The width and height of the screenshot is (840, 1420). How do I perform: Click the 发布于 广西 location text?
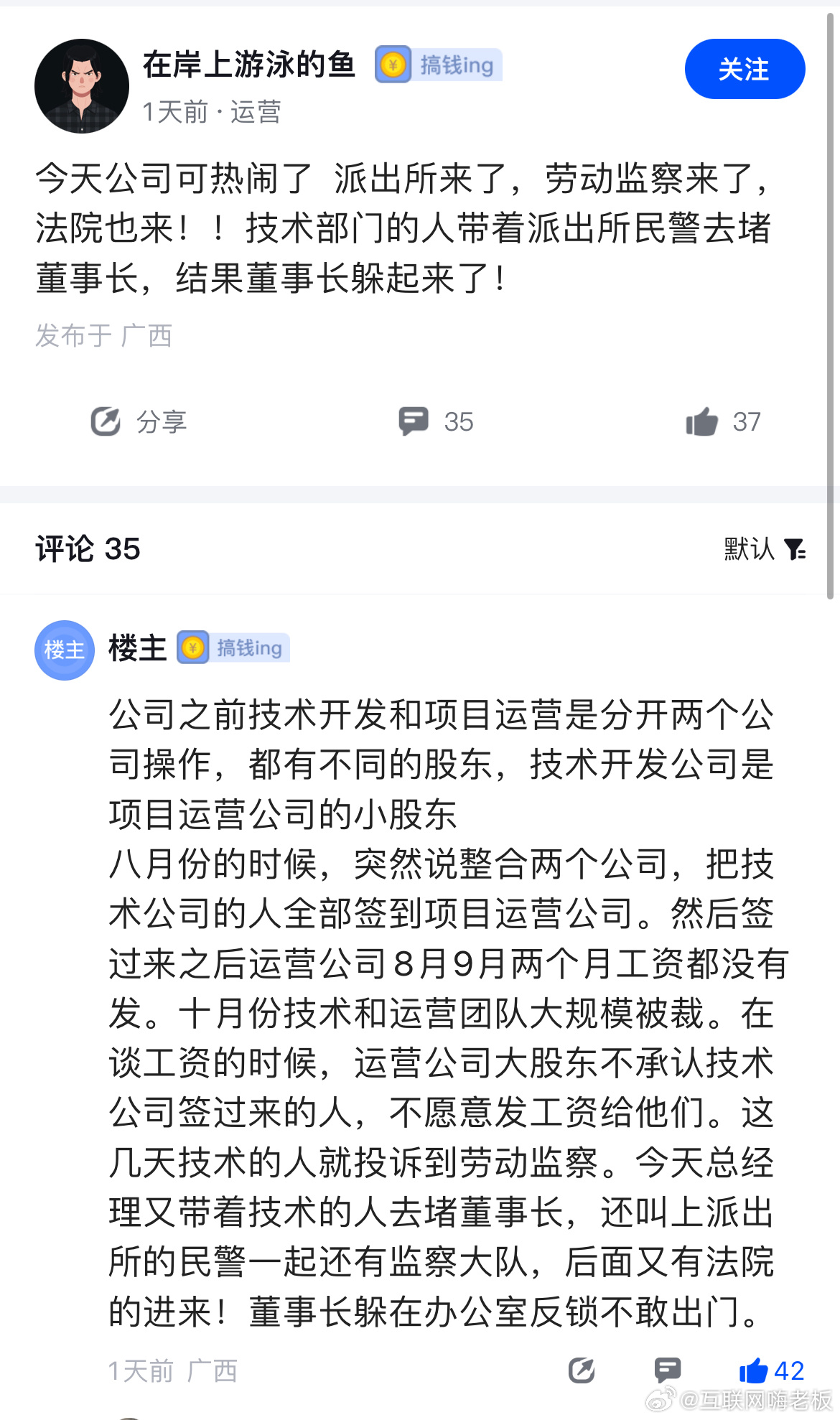pyautogui.click(x=103, y=336)
